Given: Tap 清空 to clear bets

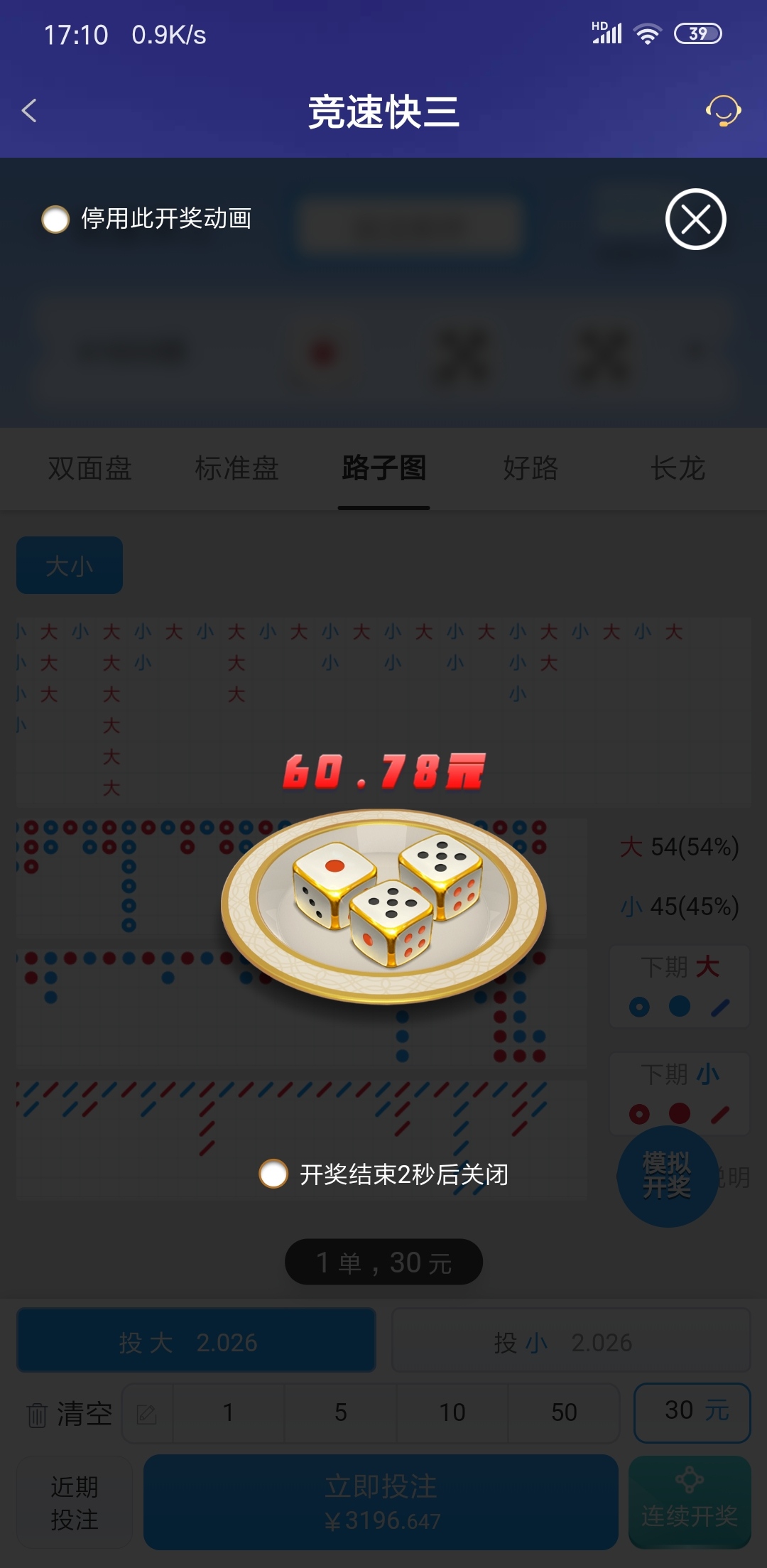Looking at the screenshot, I should (x=70, y=1413).
